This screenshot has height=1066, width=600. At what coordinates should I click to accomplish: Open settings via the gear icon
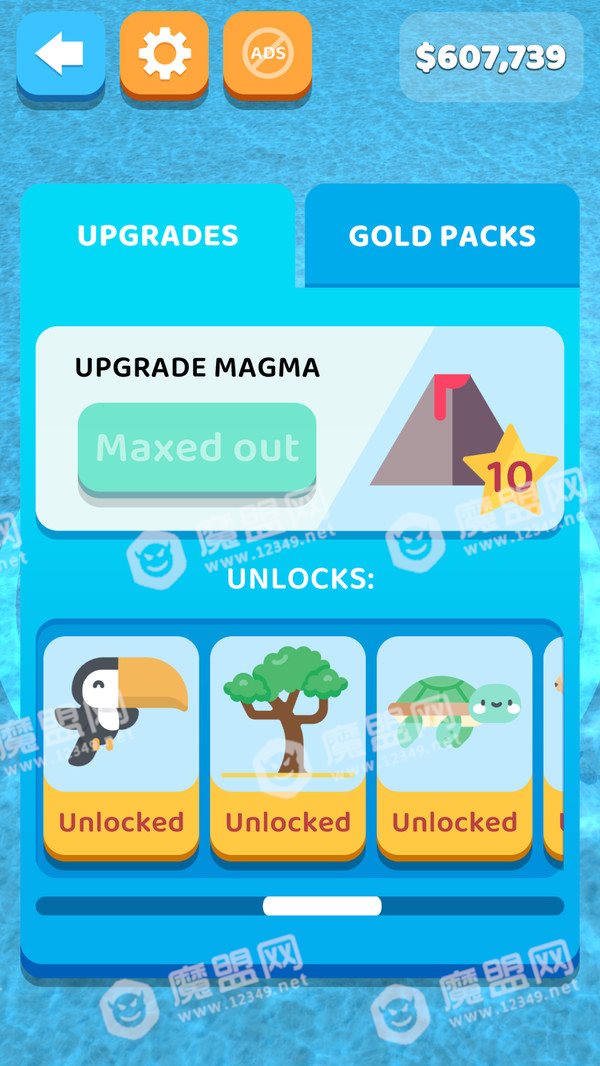click(x=164, y=54)
